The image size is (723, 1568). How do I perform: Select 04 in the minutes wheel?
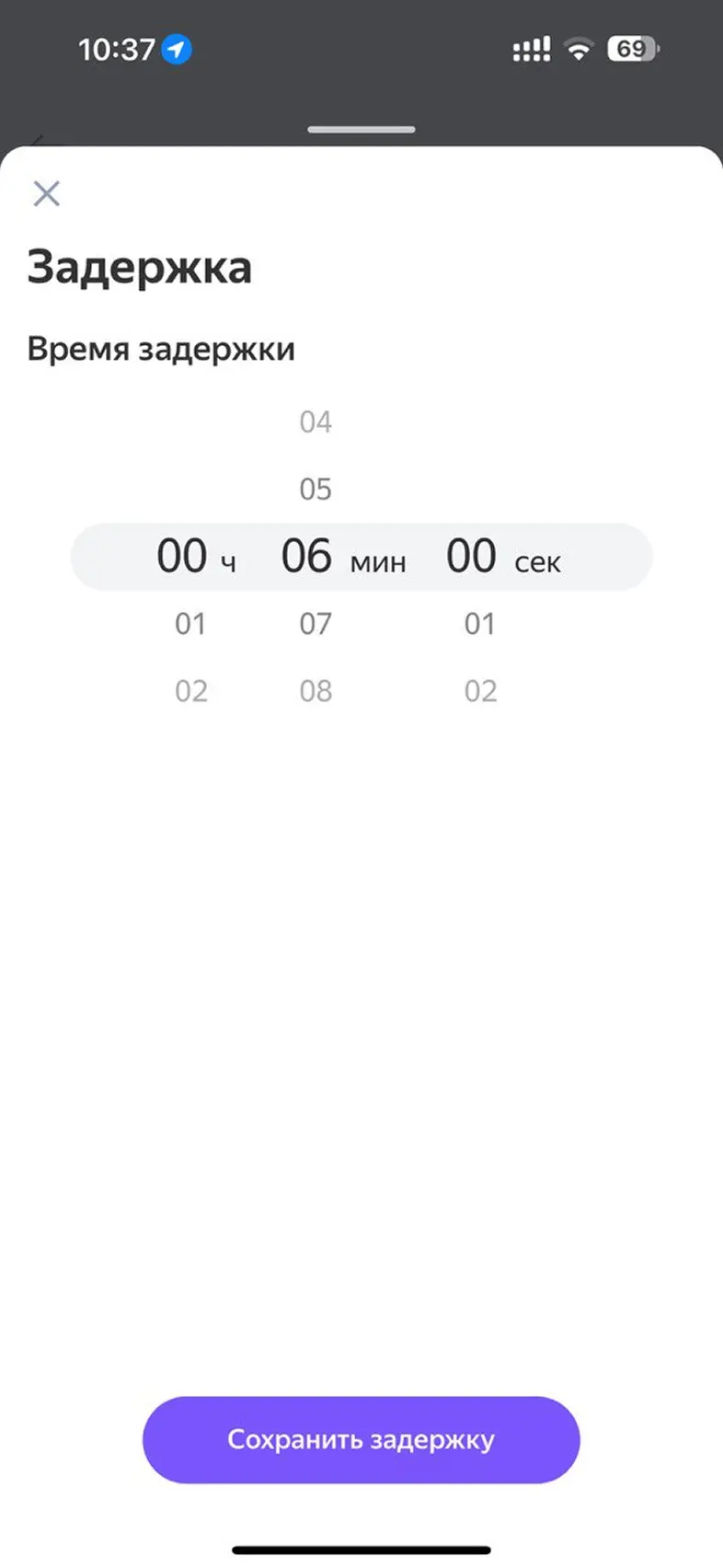(316, 421)
